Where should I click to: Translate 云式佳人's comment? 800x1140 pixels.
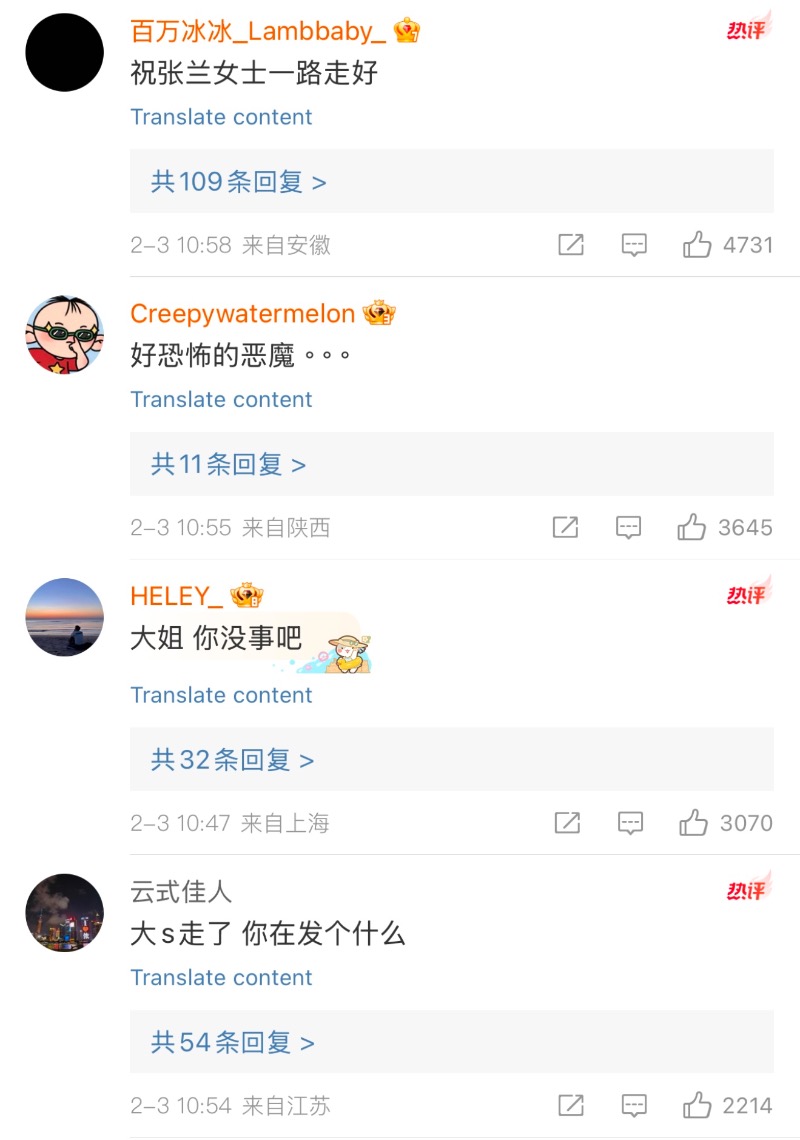[x=221, y=978]
